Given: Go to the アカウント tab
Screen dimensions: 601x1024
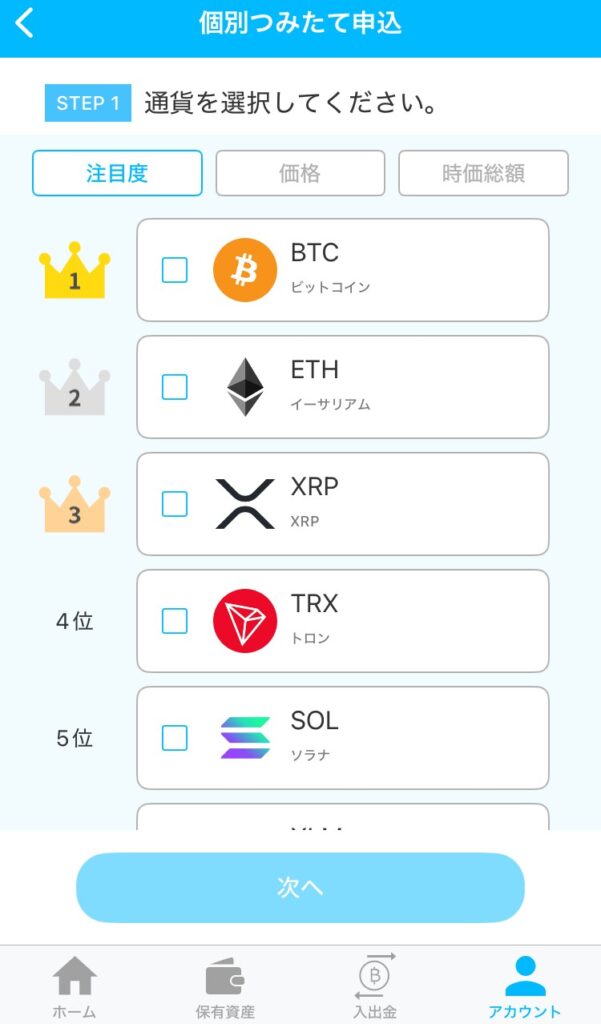Looking at the screenshot, I should 525,986.
